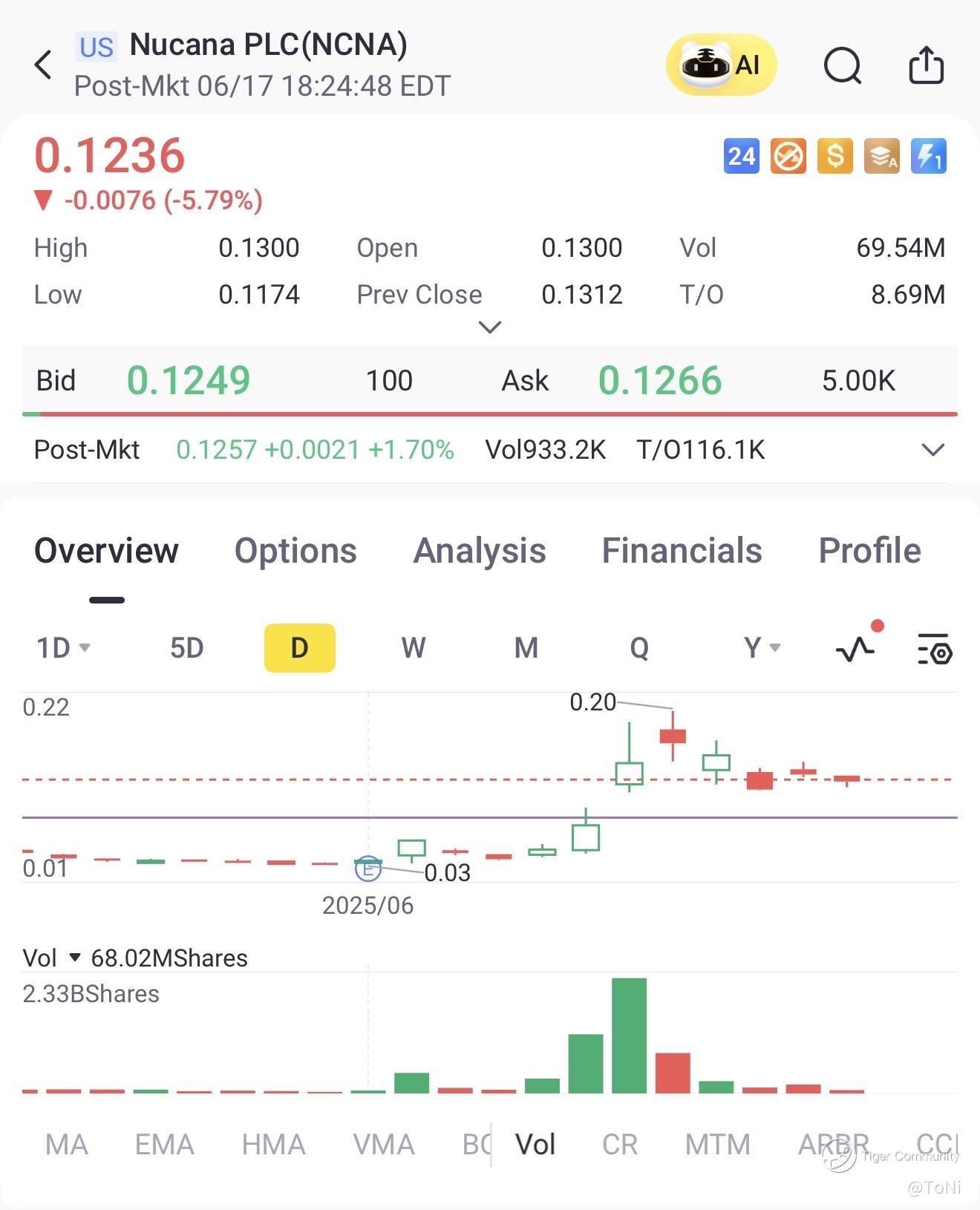Image resolution: width=980 pixels, height=1210 pixels.
Task: Open the yearly Y dropdown
Action: (762, 648)
